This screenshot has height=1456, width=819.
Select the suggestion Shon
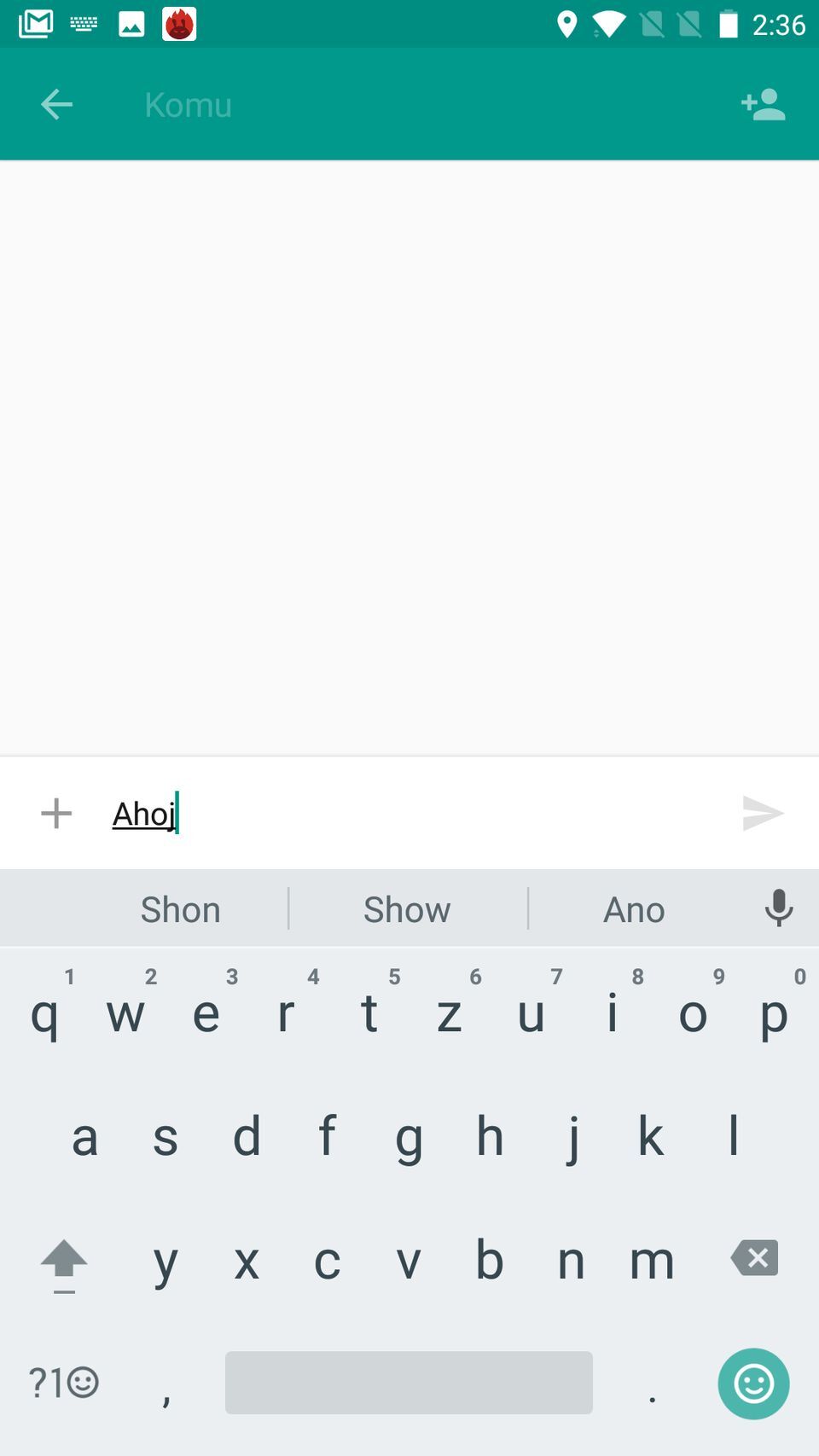pyautogui.click(x=180, y=908)
